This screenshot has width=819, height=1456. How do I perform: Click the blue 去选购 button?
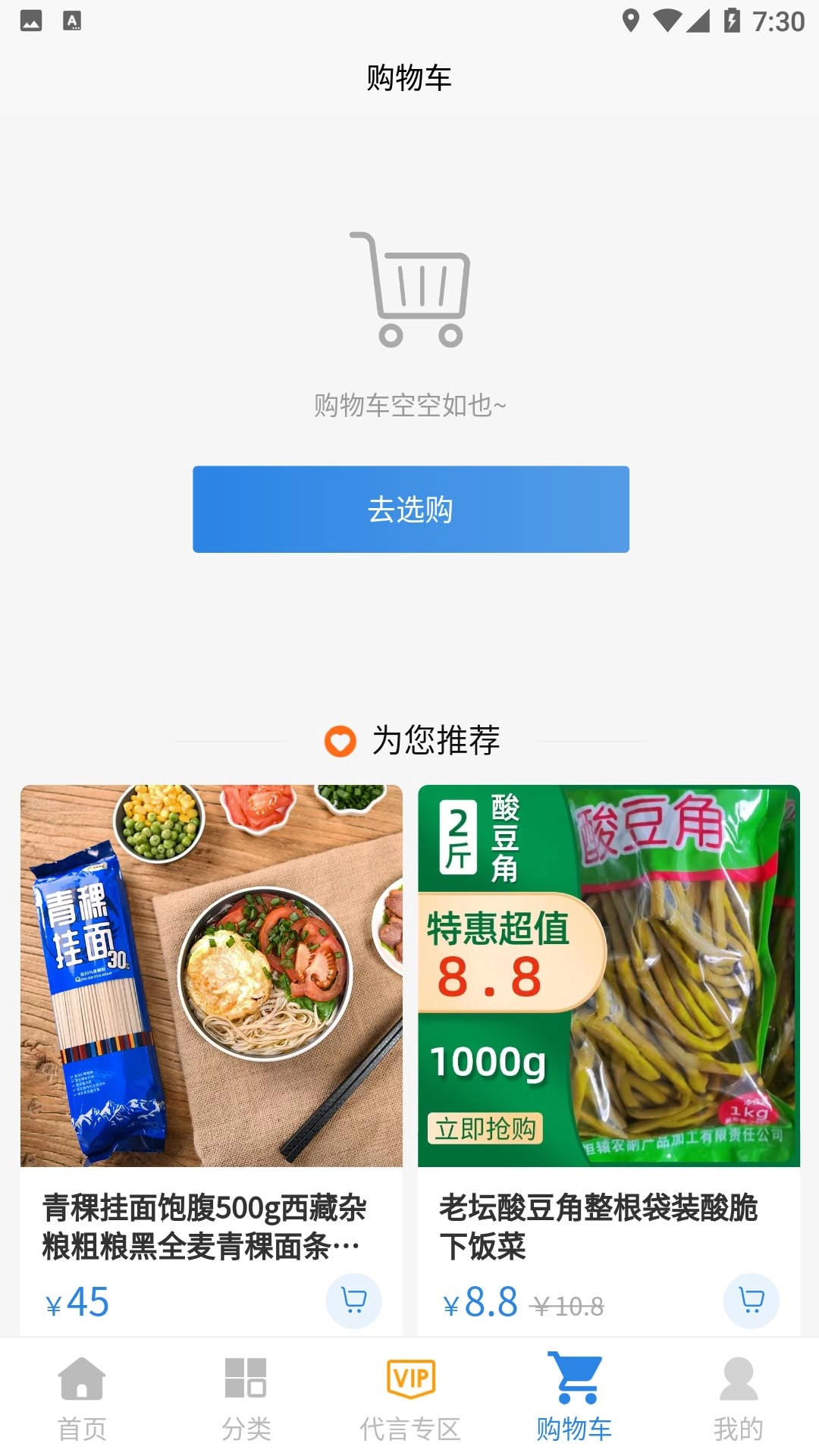pyautogui.click(x=409, y=510)
